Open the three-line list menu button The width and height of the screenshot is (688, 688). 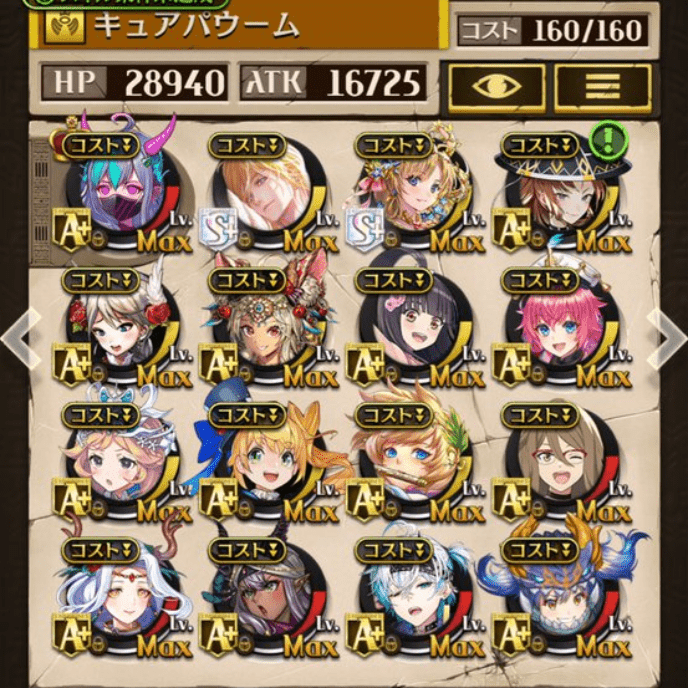[x=602, y=87]
